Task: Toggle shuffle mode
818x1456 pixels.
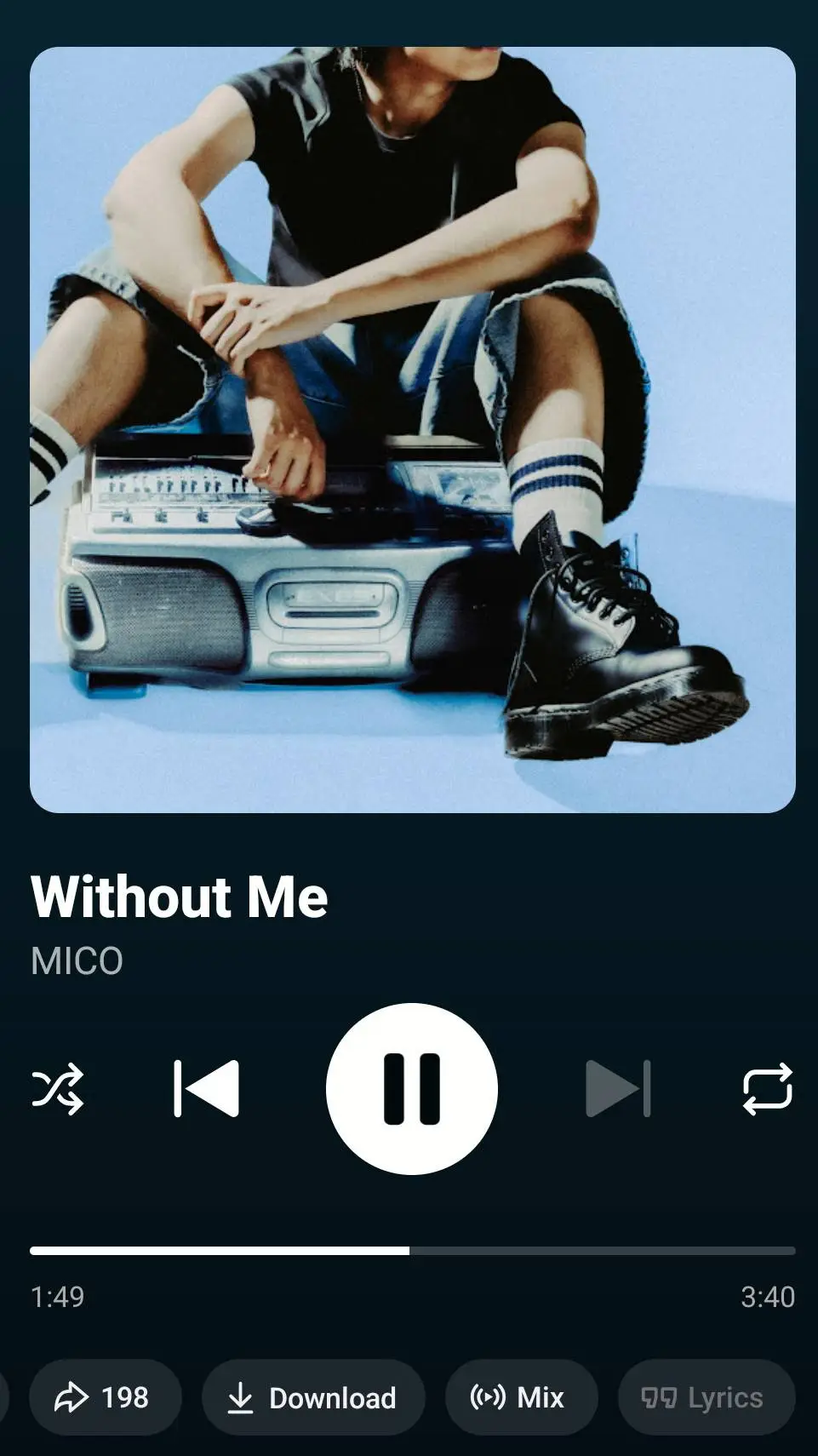Action: tap(58, 1088)
